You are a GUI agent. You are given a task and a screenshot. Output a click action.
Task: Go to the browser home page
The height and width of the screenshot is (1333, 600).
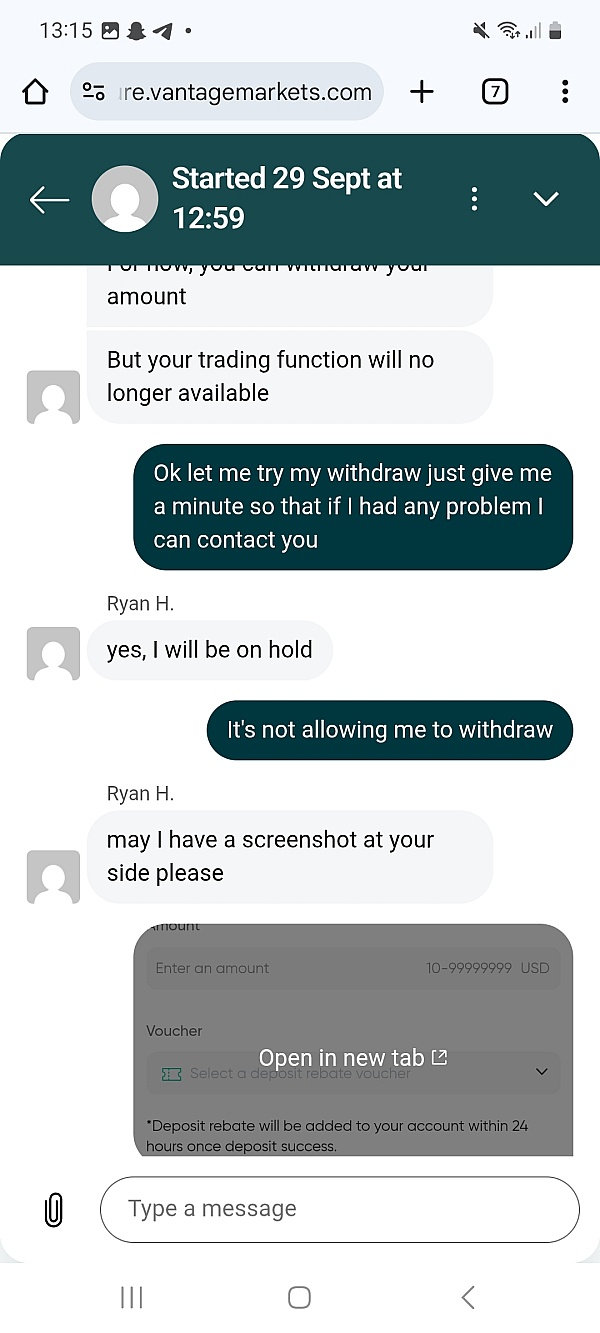(35, 92)
